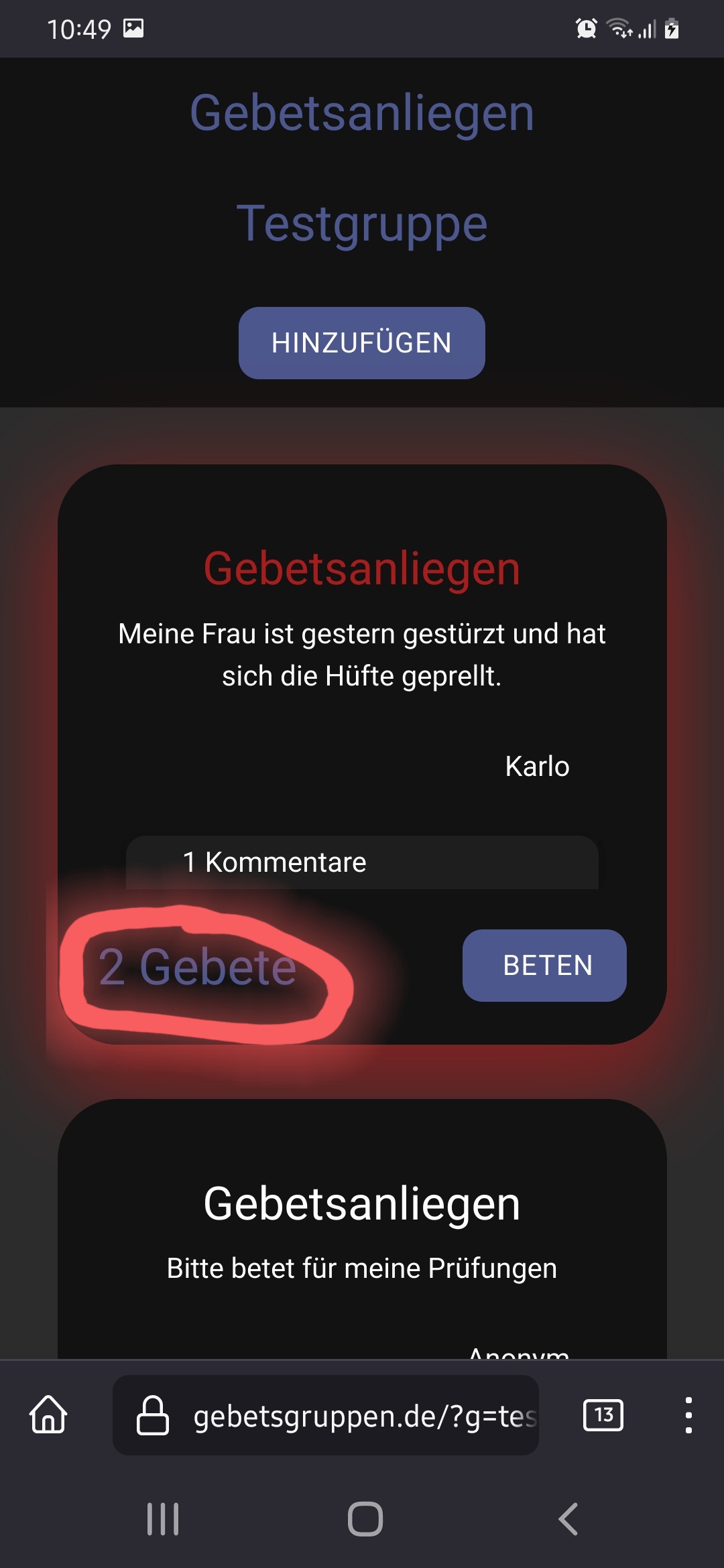The height and width of the screenshot is (1568, 724).
Task: Expand the '1 Kommentare' comments section
Action: (362, 863)
